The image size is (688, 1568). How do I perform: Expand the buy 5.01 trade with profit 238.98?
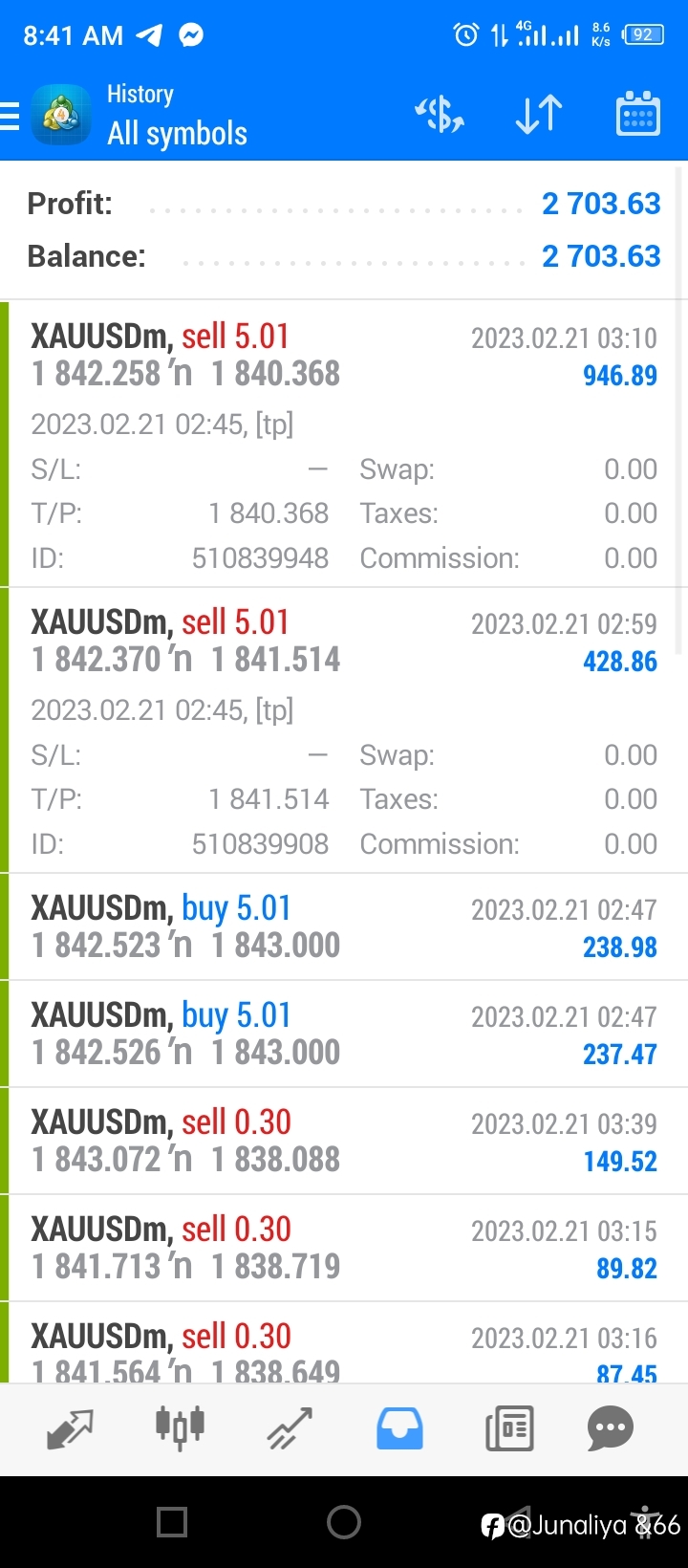click(344, 926)
